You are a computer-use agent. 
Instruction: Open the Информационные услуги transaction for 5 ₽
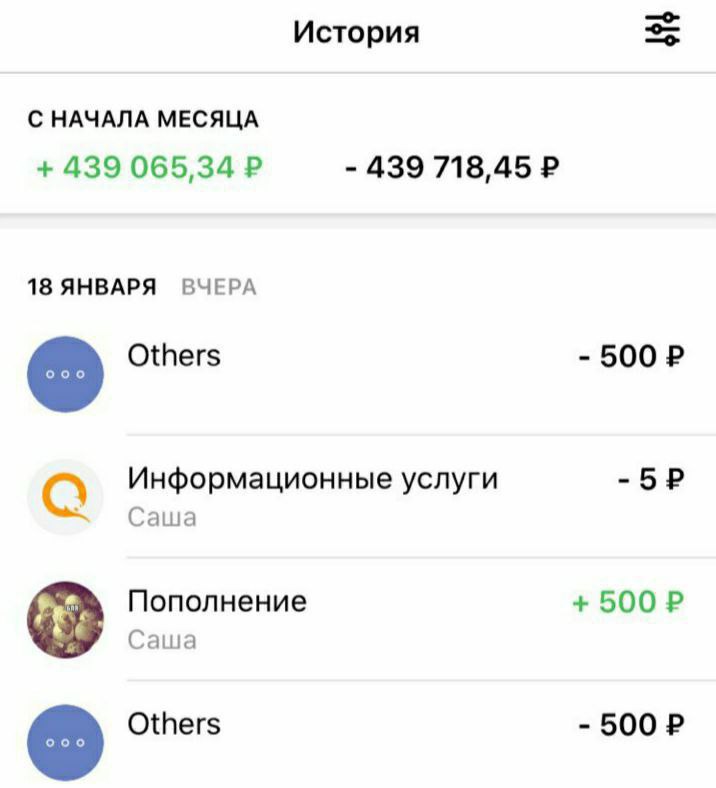point(358,497)
